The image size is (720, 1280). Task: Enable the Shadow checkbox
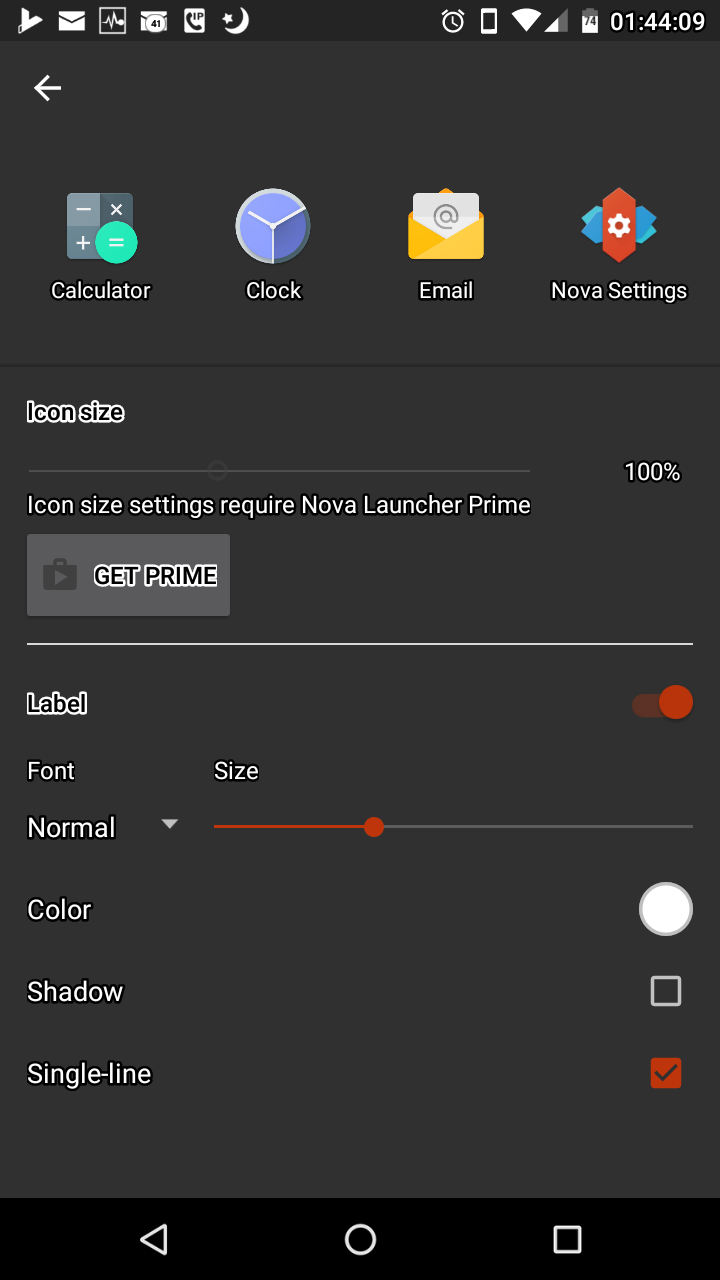point(666,991)
